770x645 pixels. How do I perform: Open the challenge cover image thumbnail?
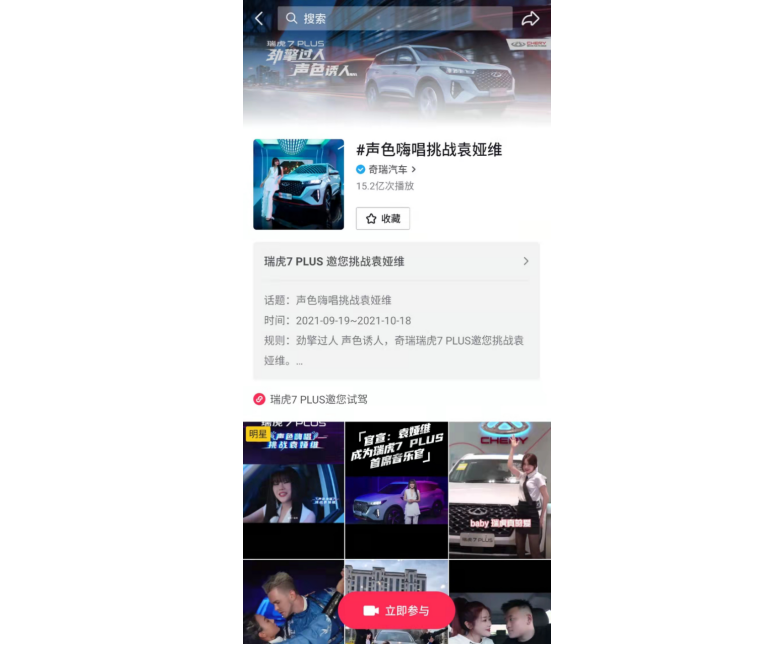point(298,184)
